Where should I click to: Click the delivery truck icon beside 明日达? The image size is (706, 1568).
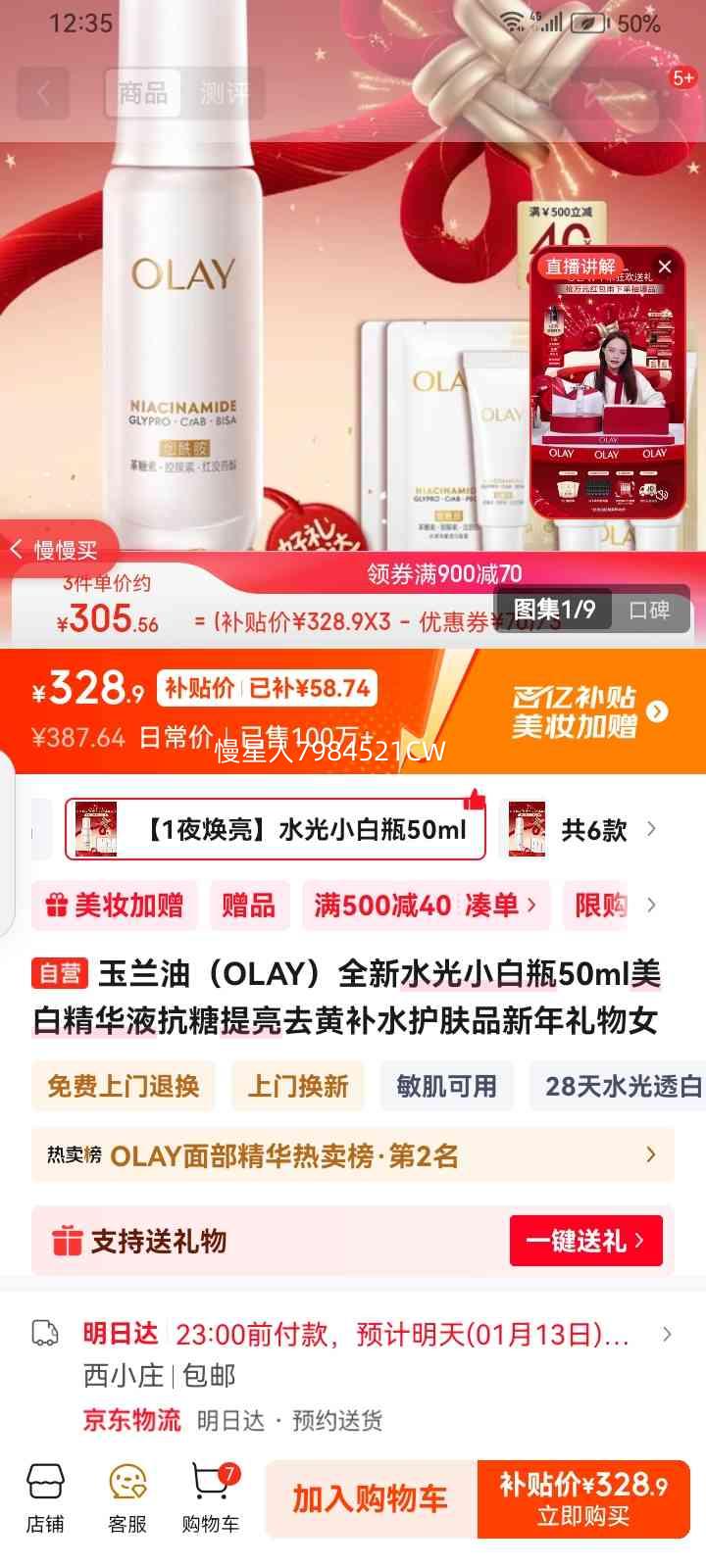point(45,1333)
